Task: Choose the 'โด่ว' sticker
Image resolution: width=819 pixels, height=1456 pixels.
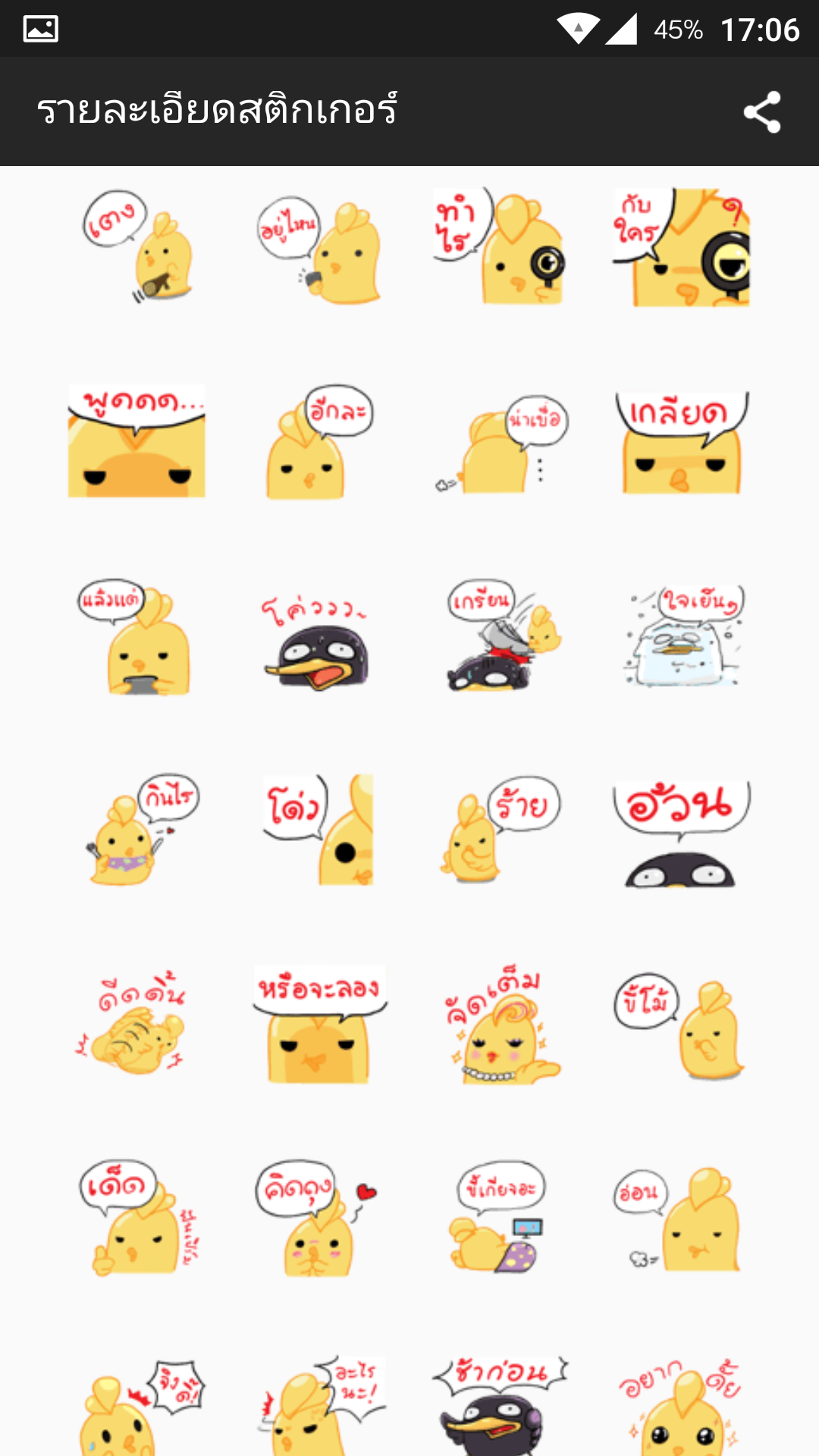Action: point(318,830)
